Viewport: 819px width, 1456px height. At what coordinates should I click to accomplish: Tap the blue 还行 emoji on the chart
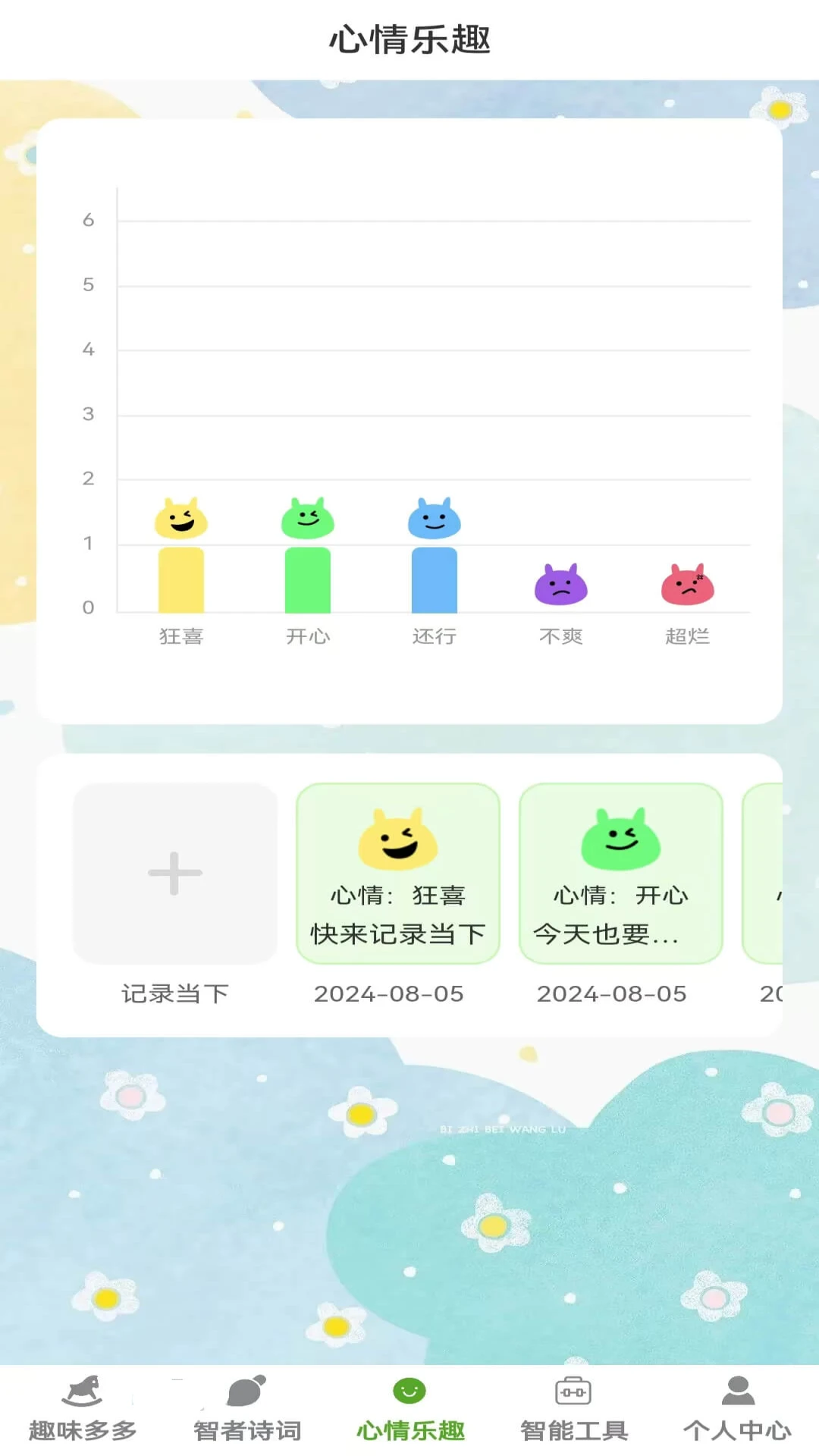point(434,517)
